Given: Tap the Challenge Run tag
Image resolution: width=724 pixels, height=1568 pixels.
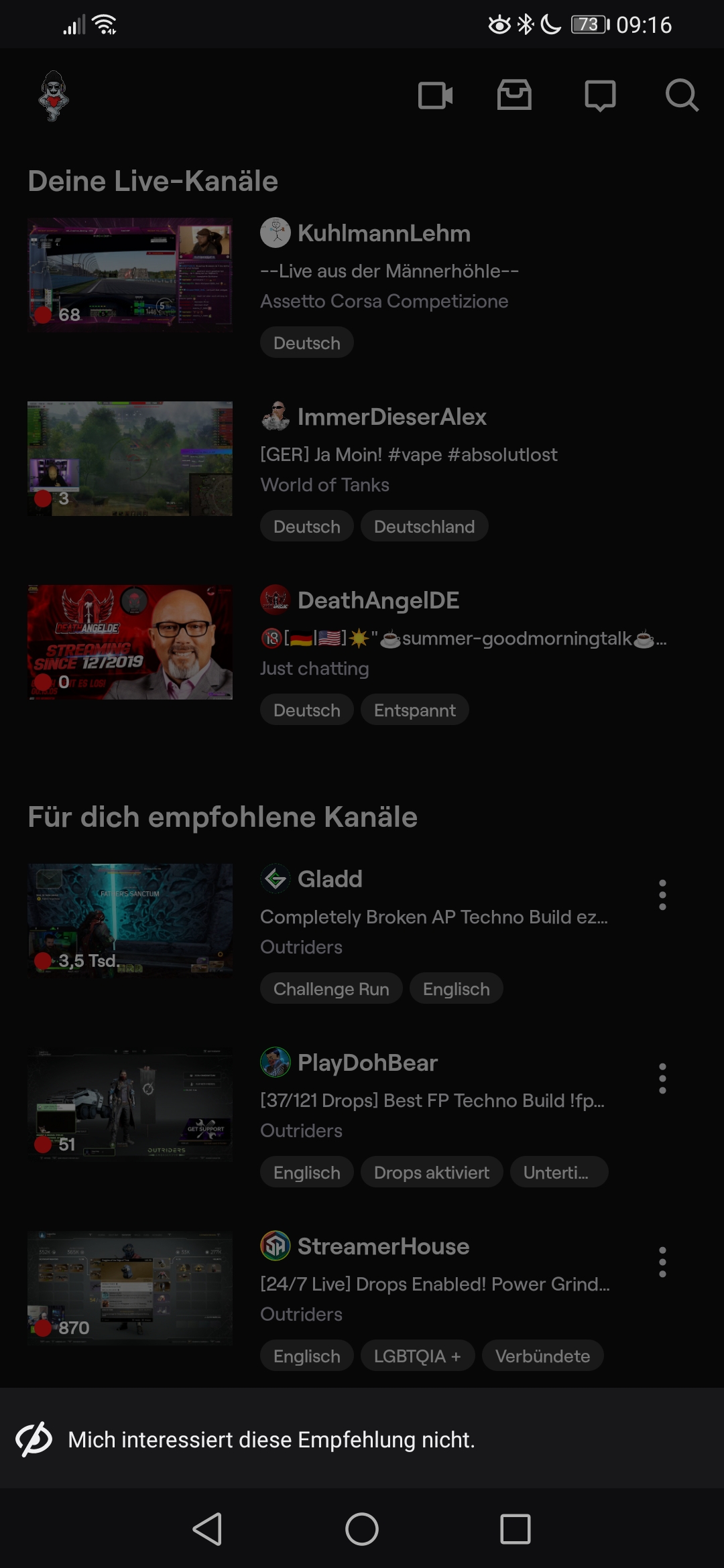Looking at the screenshot, I should 331,989.
